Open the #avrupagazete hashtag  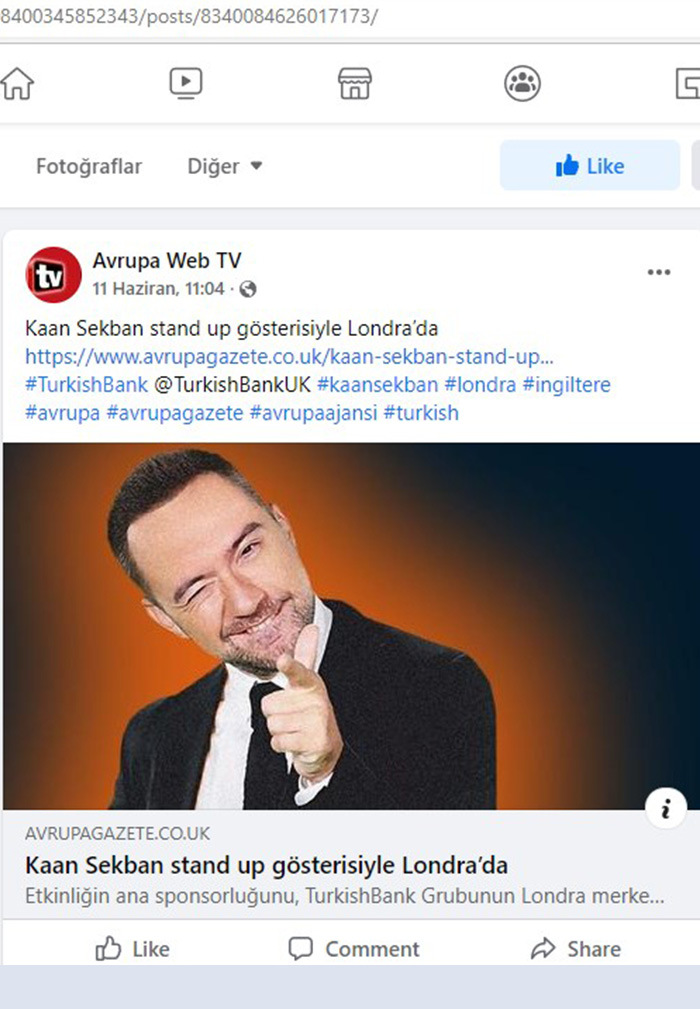coord(174,412)
